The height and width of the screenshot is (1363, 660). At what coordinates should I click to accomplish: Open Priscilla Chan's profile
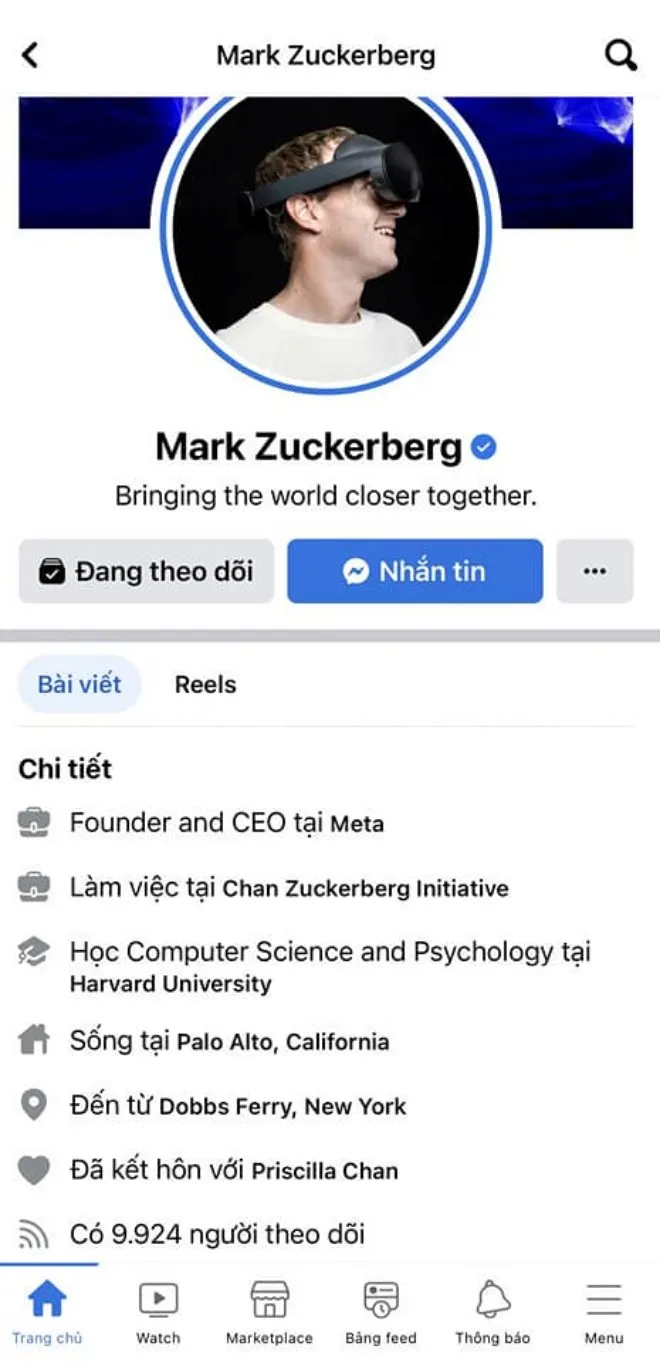[324, 1171]
